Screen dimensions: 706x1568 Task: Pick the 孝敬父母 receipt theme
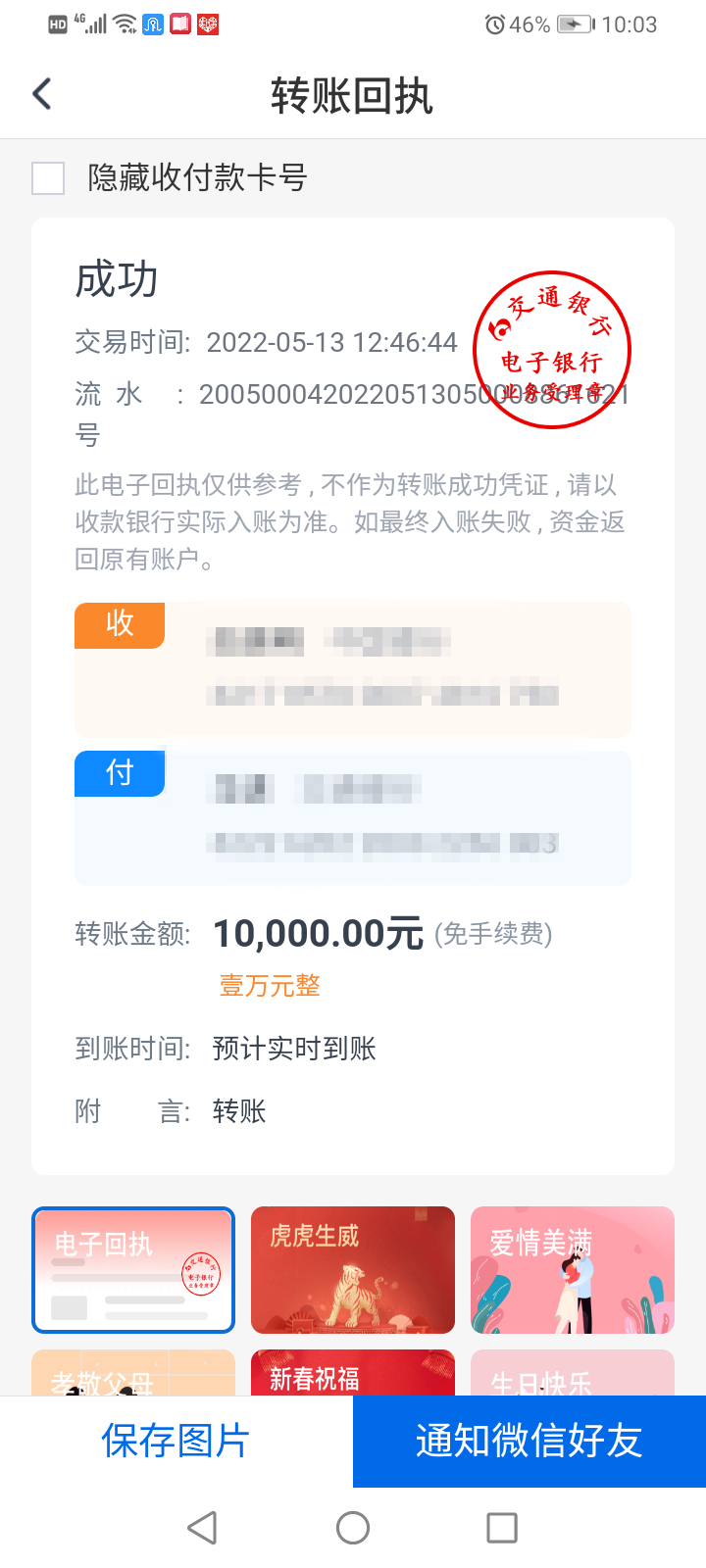coord(133,1373)
